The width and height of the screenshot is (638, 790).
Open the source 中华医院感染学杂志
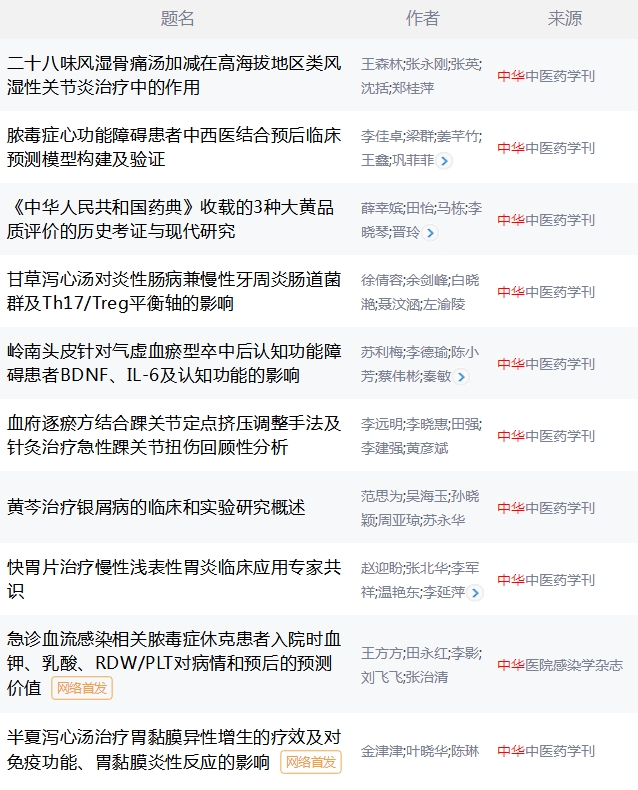point(559,664)
